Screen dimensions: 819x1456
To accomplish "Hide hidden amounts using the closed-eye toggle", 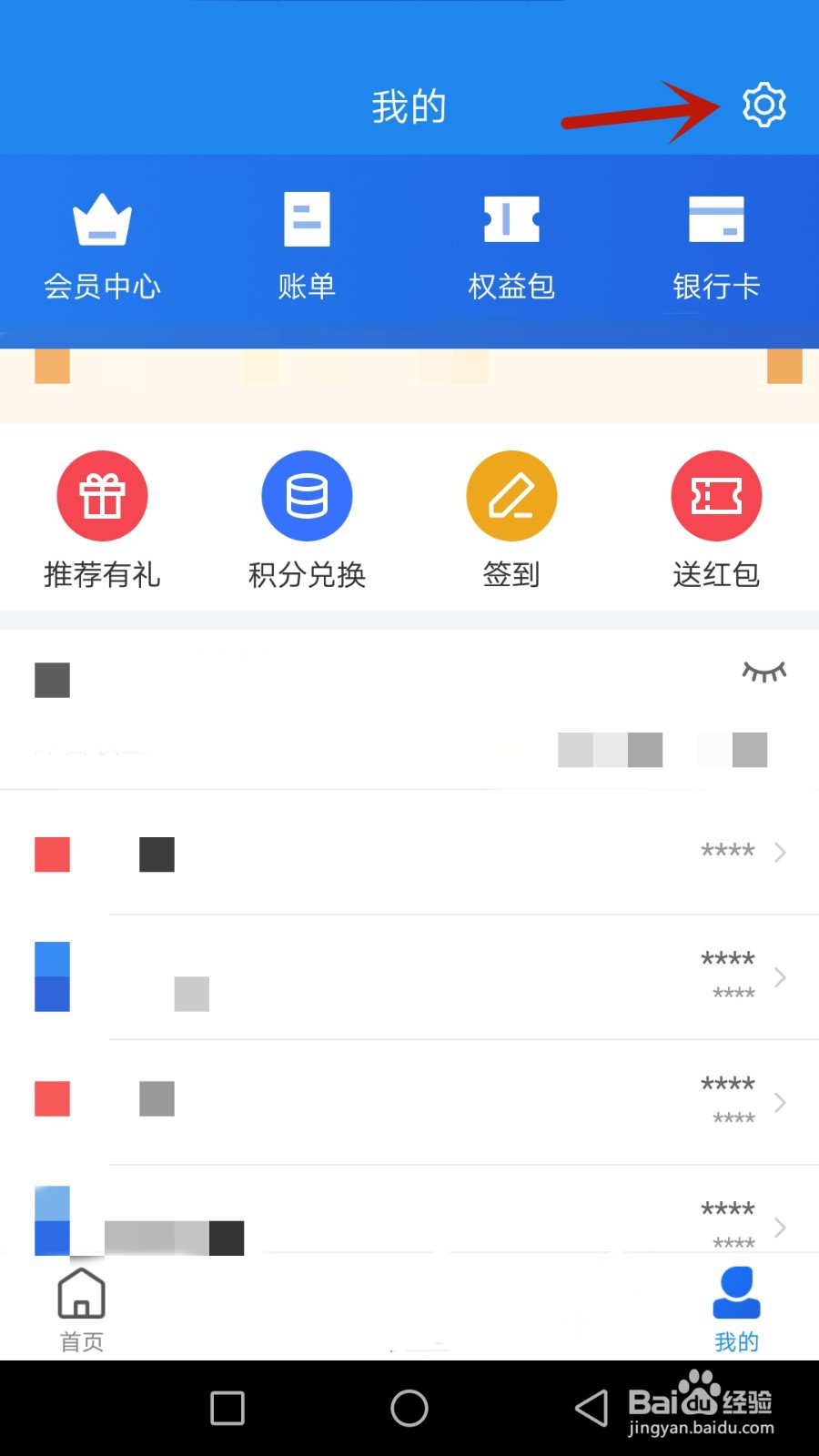I will (764, 673).
